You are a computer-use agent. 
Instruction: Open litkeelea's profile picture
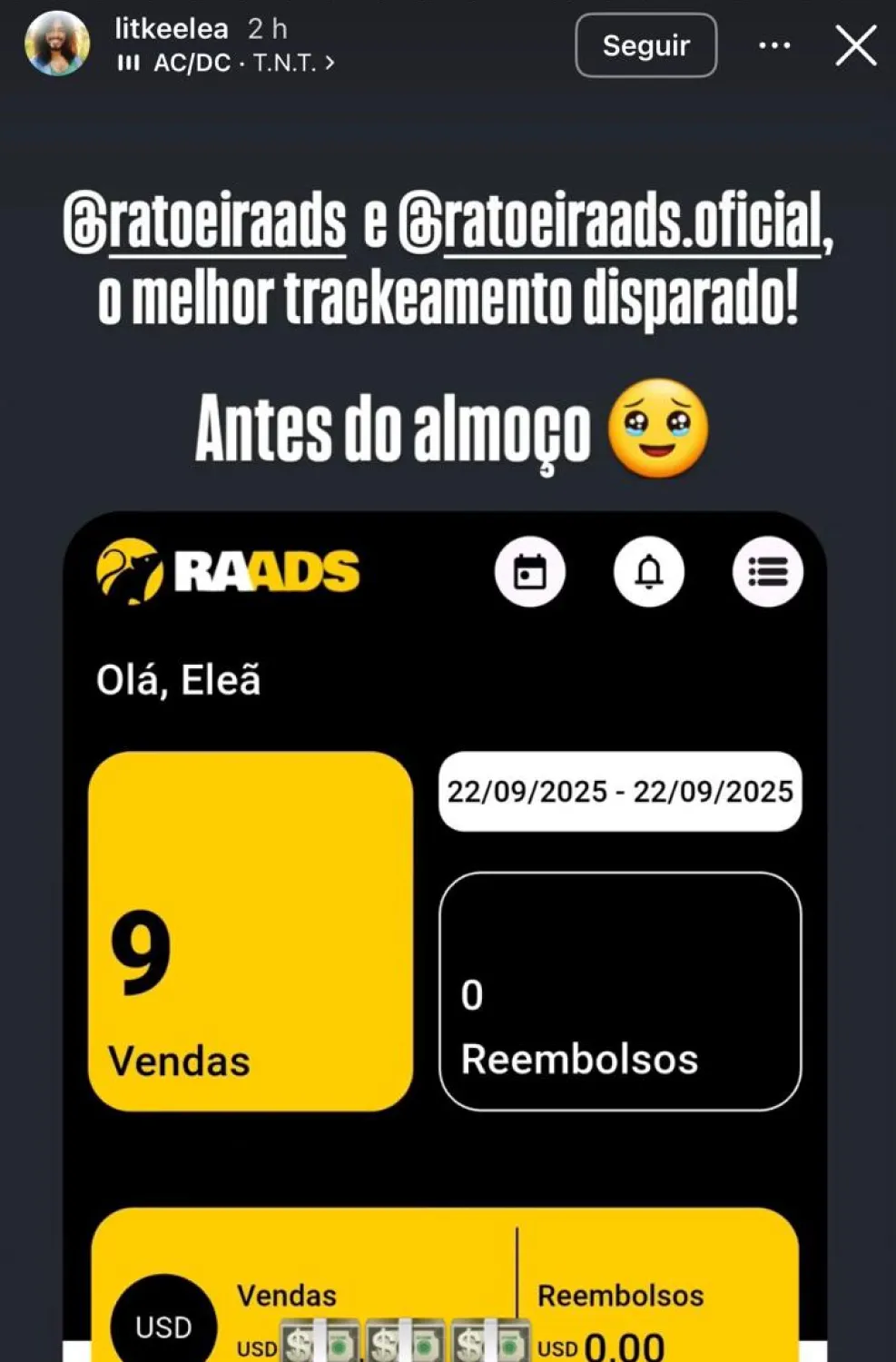point(57,44)
